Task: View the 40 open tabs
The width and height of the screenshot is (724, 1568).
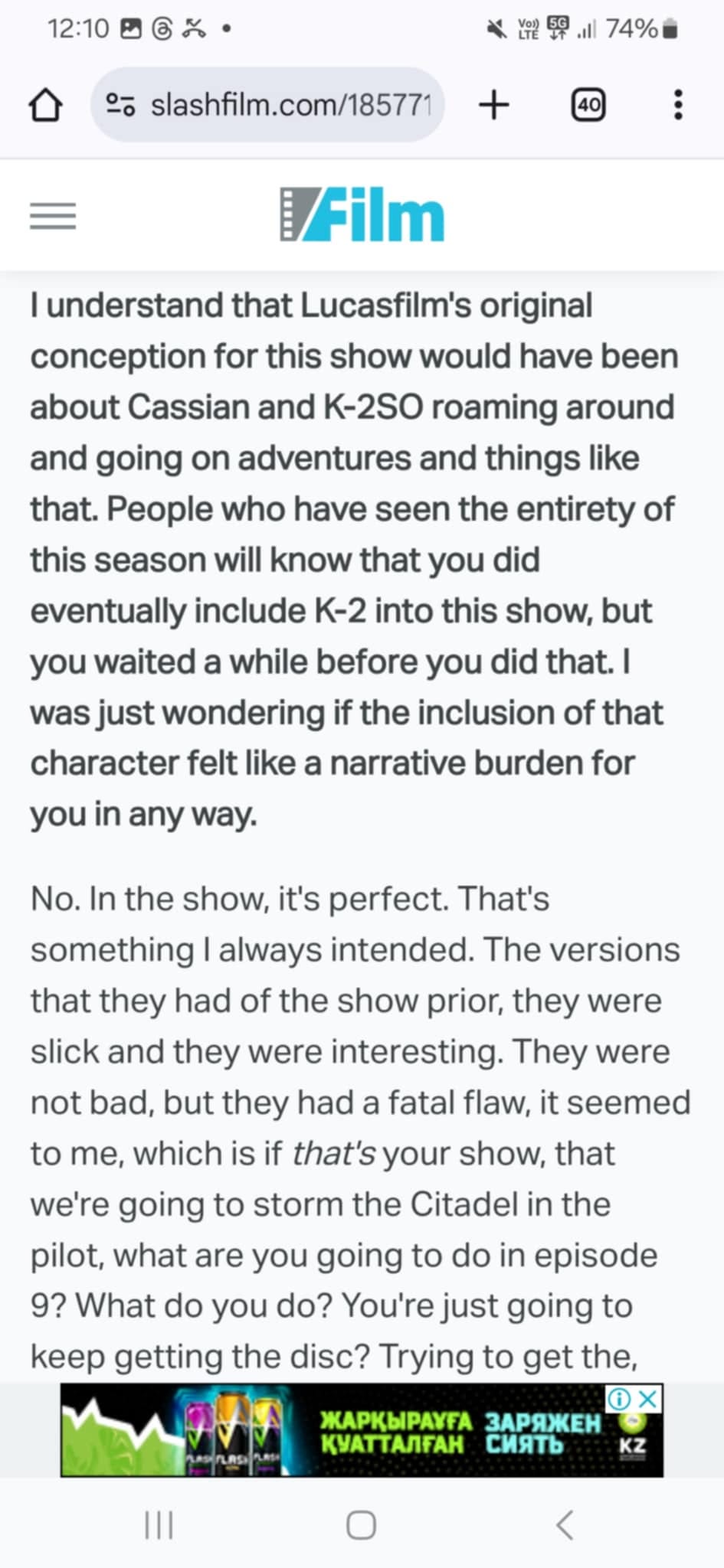Action: [588, 105]
